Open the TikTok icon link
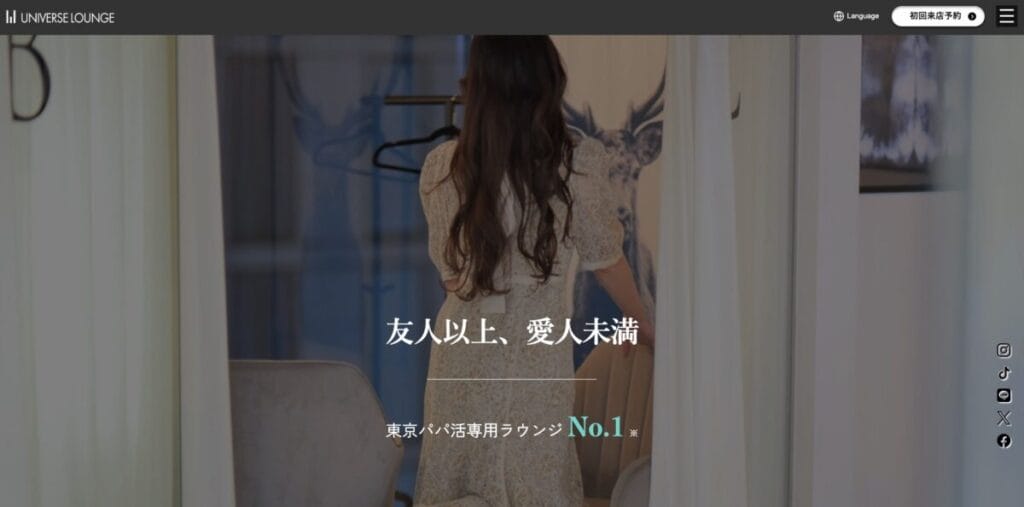The image size is (1024, 507). coord(1004,373)
